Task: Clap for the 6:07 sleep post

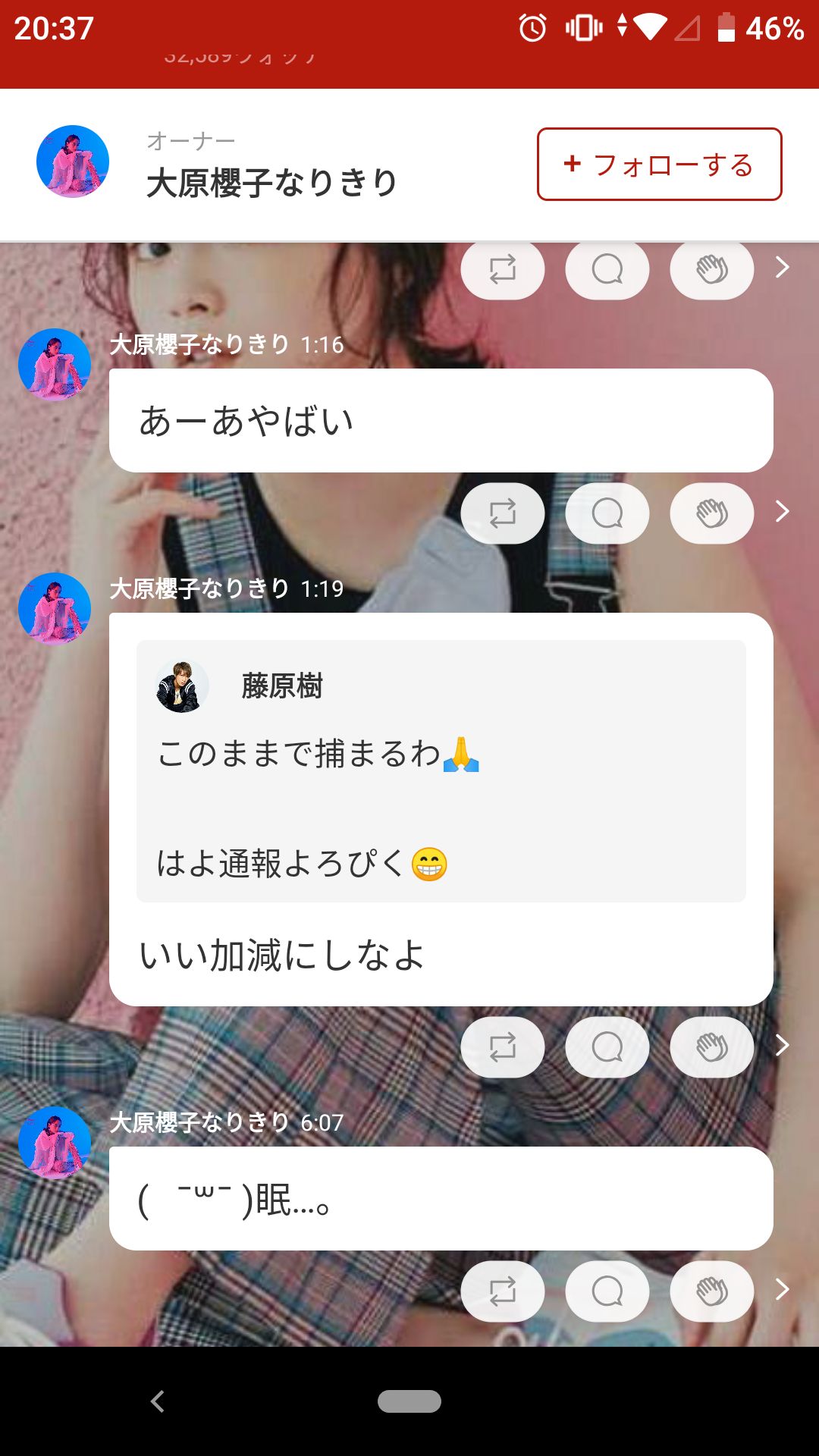Action: click(x=711, y=1291)
